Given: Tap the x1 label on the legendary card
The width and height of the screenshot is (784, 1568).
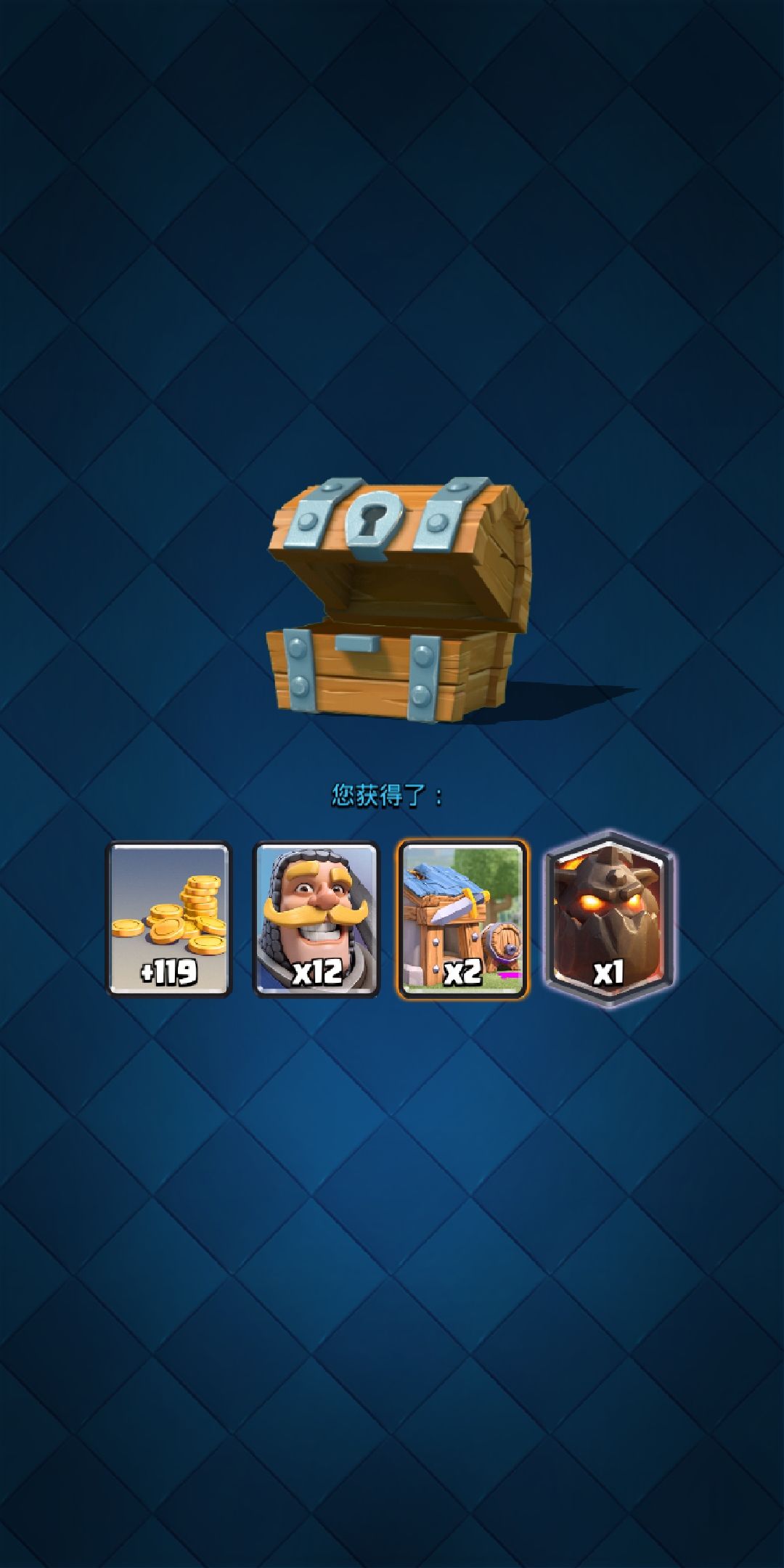Looking at the screenshot, I should pos(610,971).
